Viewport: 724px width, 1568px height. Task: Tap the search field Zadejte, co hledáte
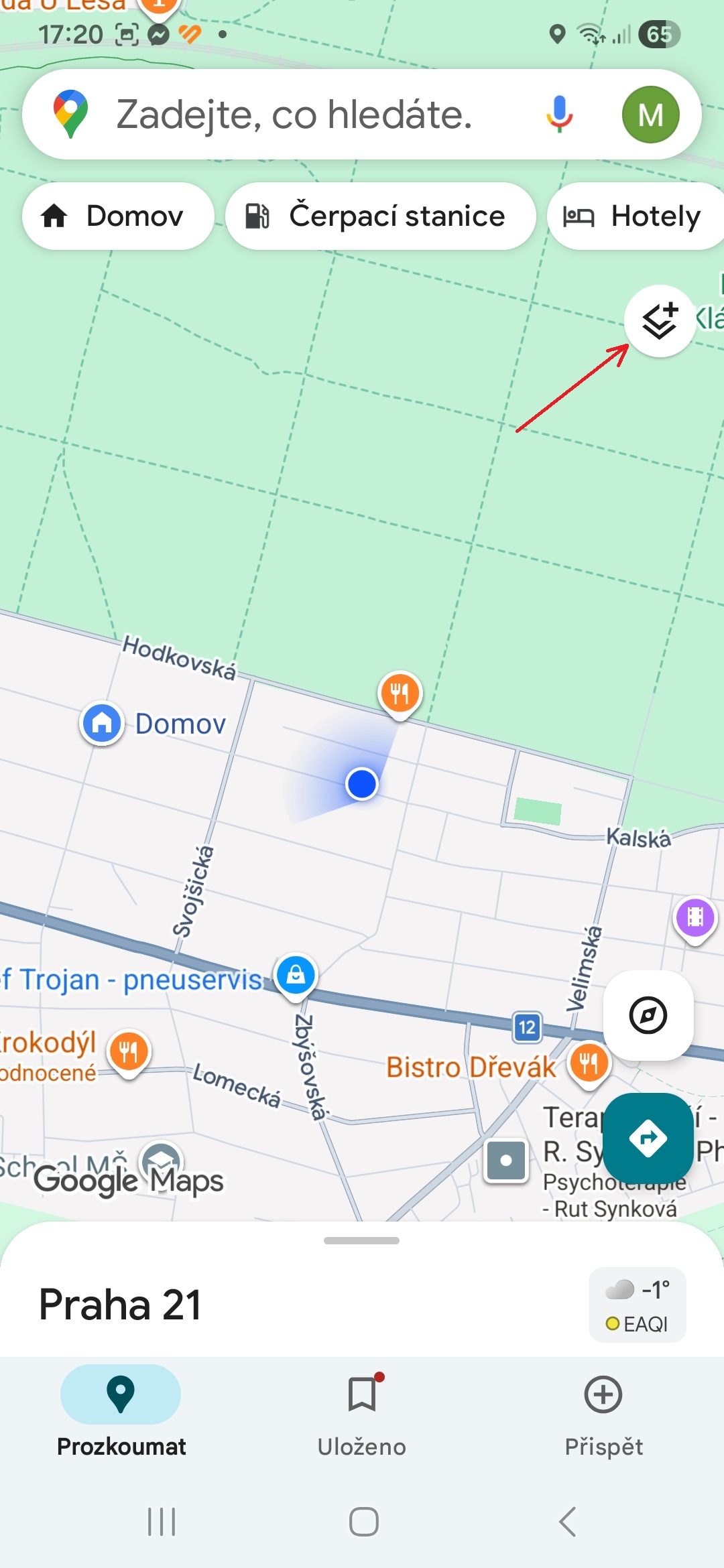295,115
